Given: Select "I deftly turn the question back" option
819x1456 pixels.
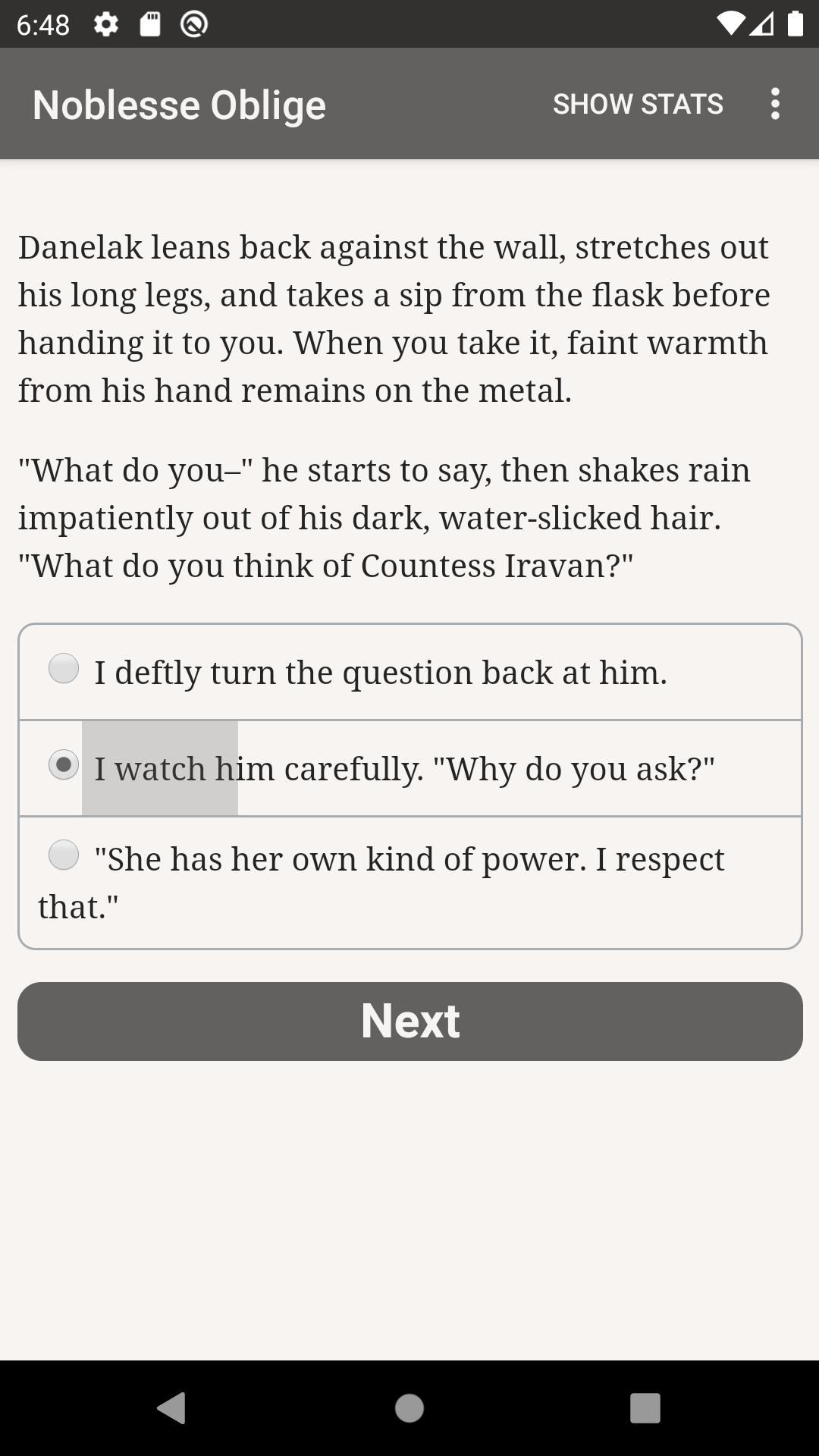Looking at the screenshot, I should click(x=409, y=673).
